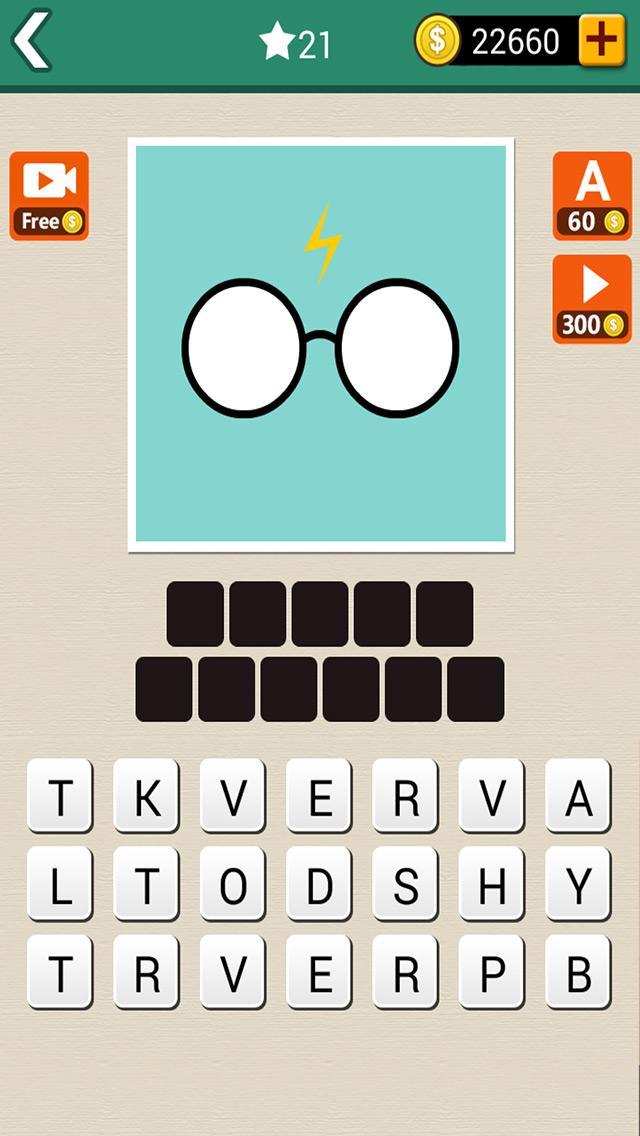Screen dimensions: 640x1136
Task: Go back with the white arrow
Action: (x=31, y=41)
